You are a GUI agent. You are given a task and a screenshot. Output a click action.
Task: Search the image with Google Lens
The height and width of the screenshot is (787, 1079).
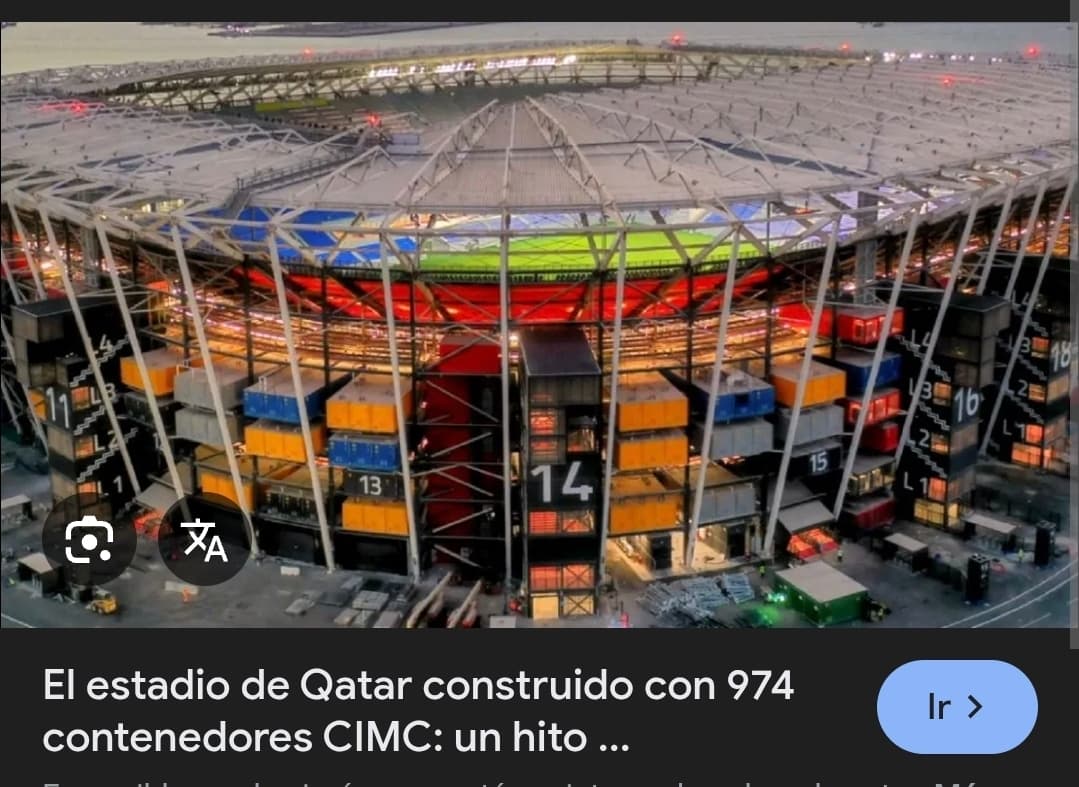(89, 540)
